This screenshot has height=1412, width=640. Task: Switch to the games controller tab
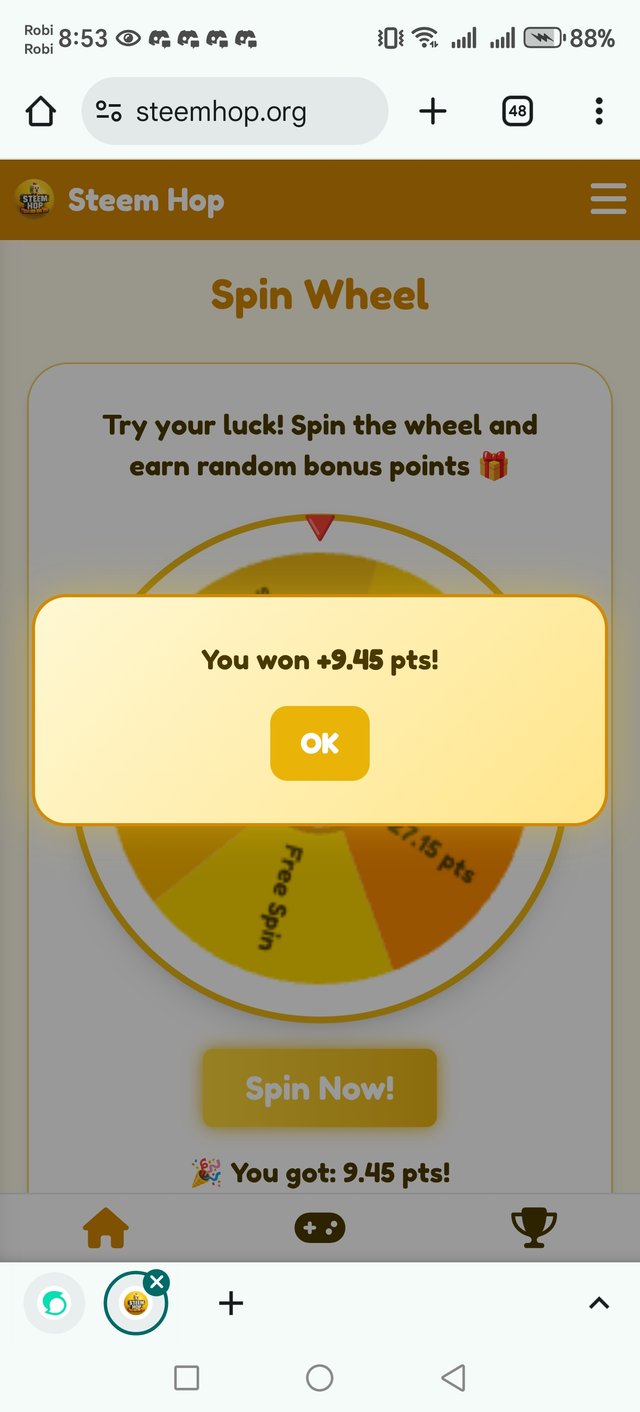(320, 1227)
